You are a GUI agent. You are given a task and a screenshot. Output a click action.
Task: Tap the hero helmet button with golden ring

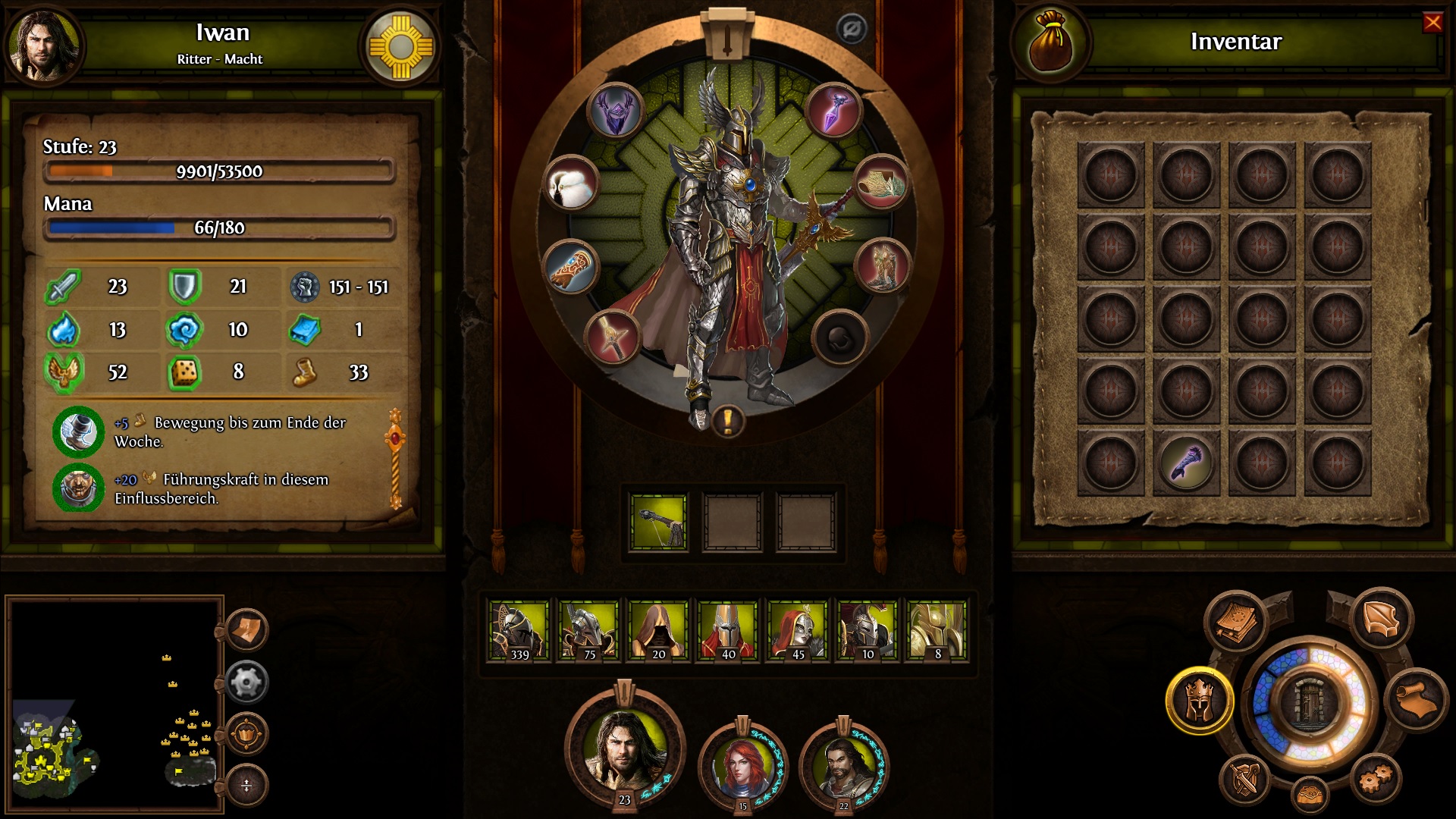pos(1199,701)
